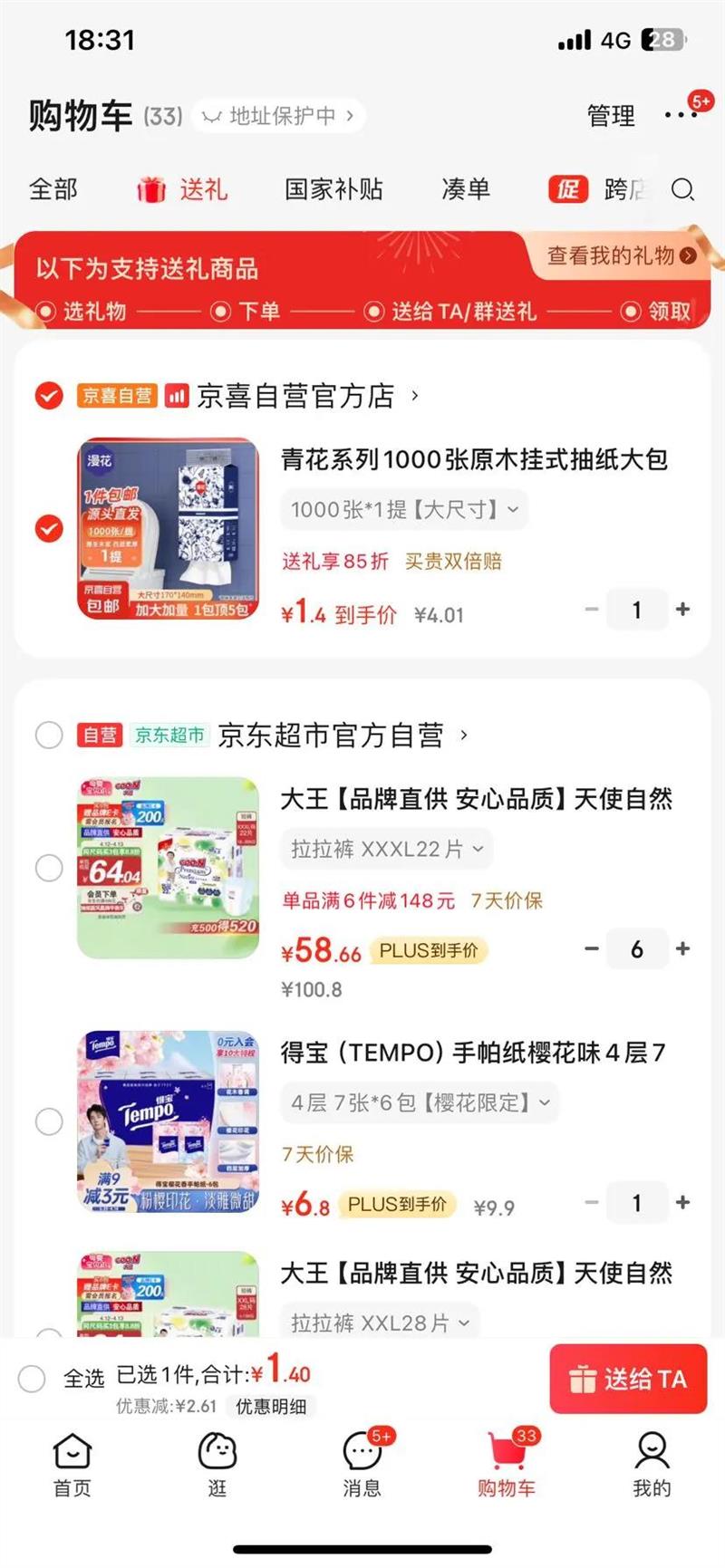725x1568 pixels.
Task: Increase quantity of 青花系列 tissue
Action: 683,610
